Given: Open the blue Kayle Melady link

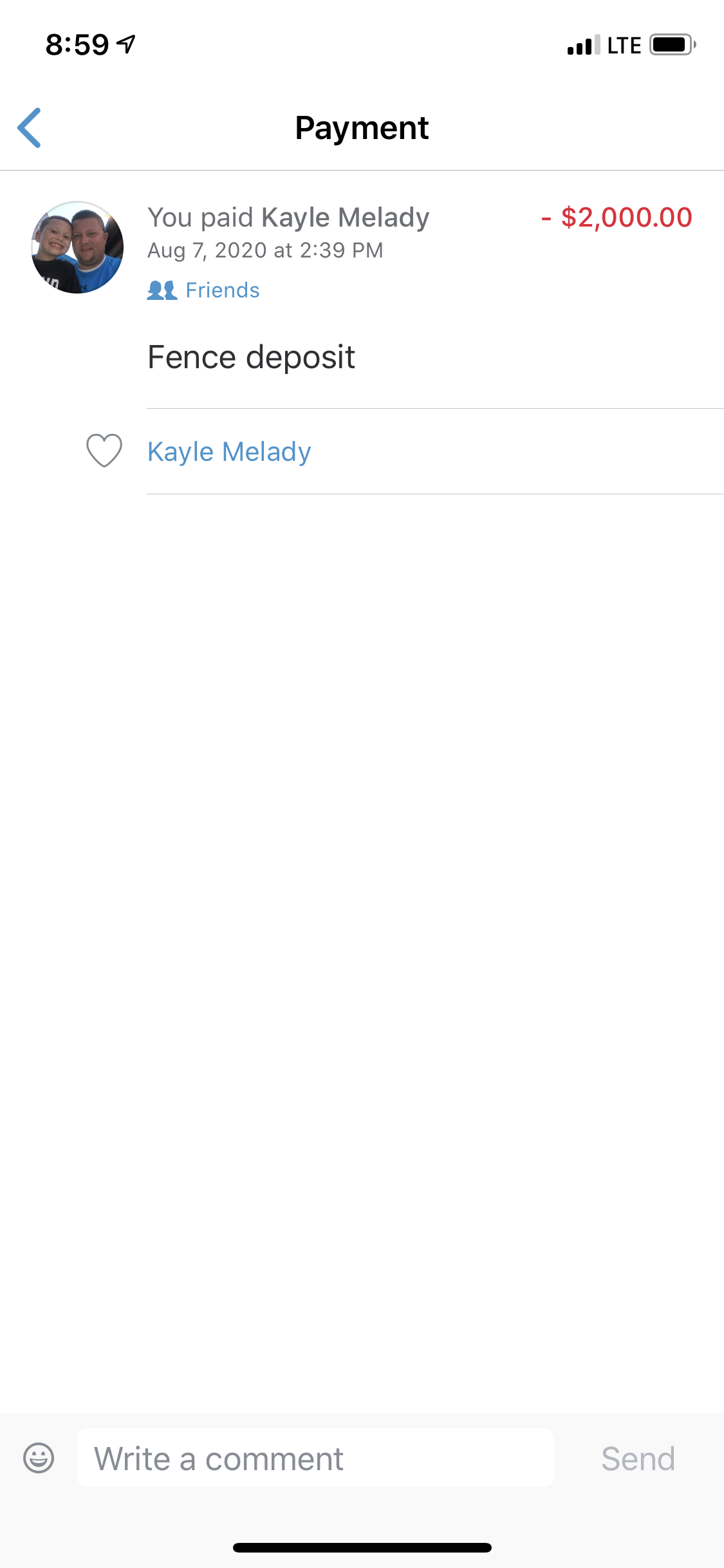Looking at the screenshot, I should tap(229, 451).
